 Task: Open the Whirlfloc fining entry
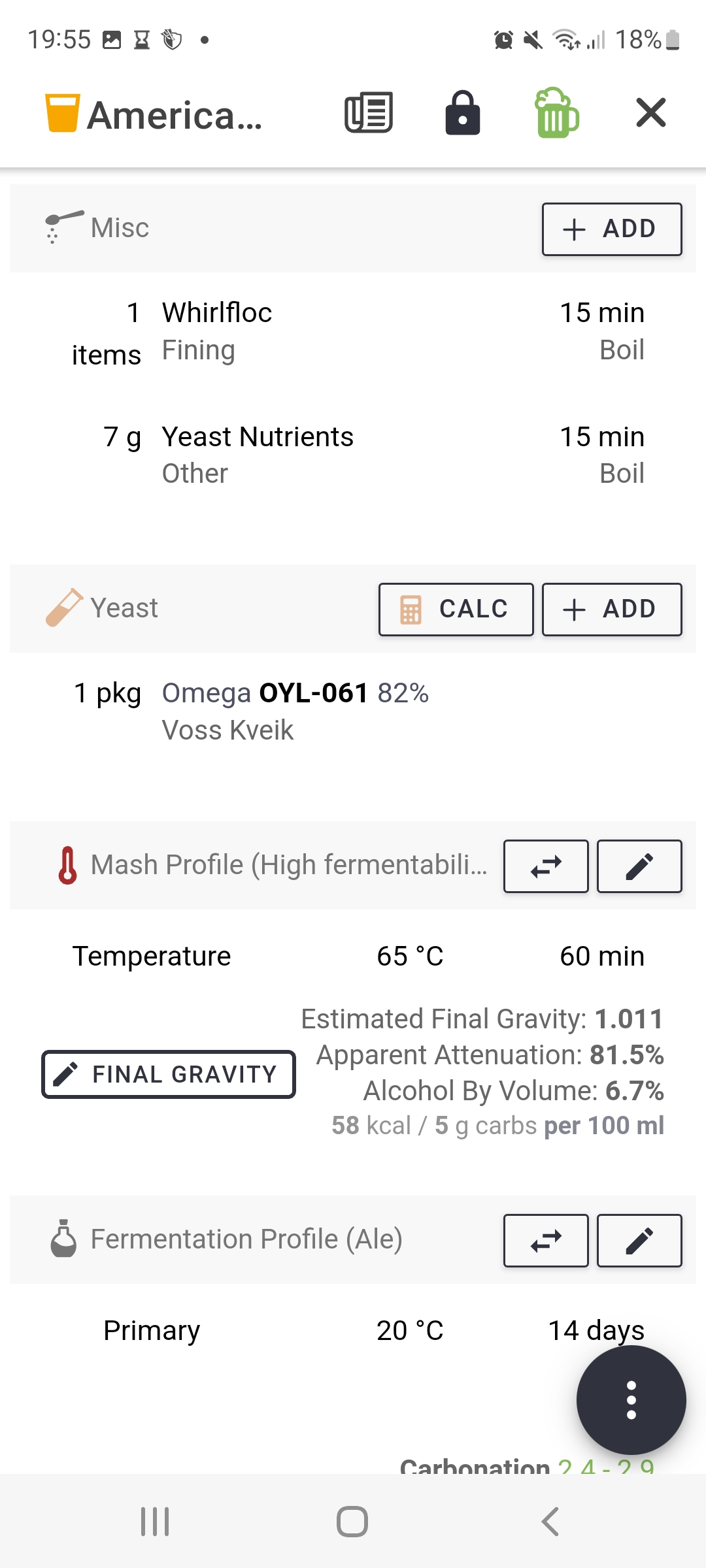(x=353, y=333)
